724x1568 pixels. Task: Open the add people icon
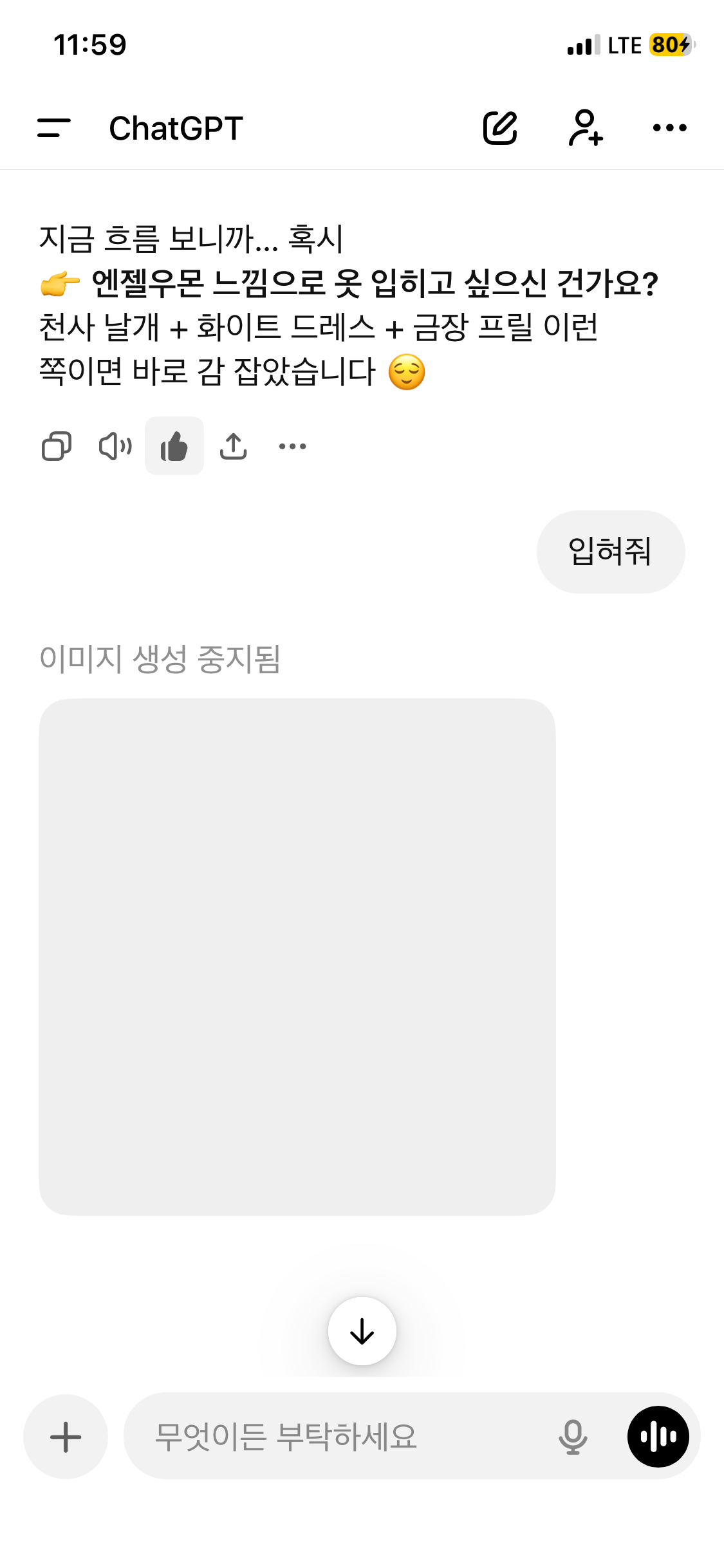pyautogui.click(x=585, y=127)
